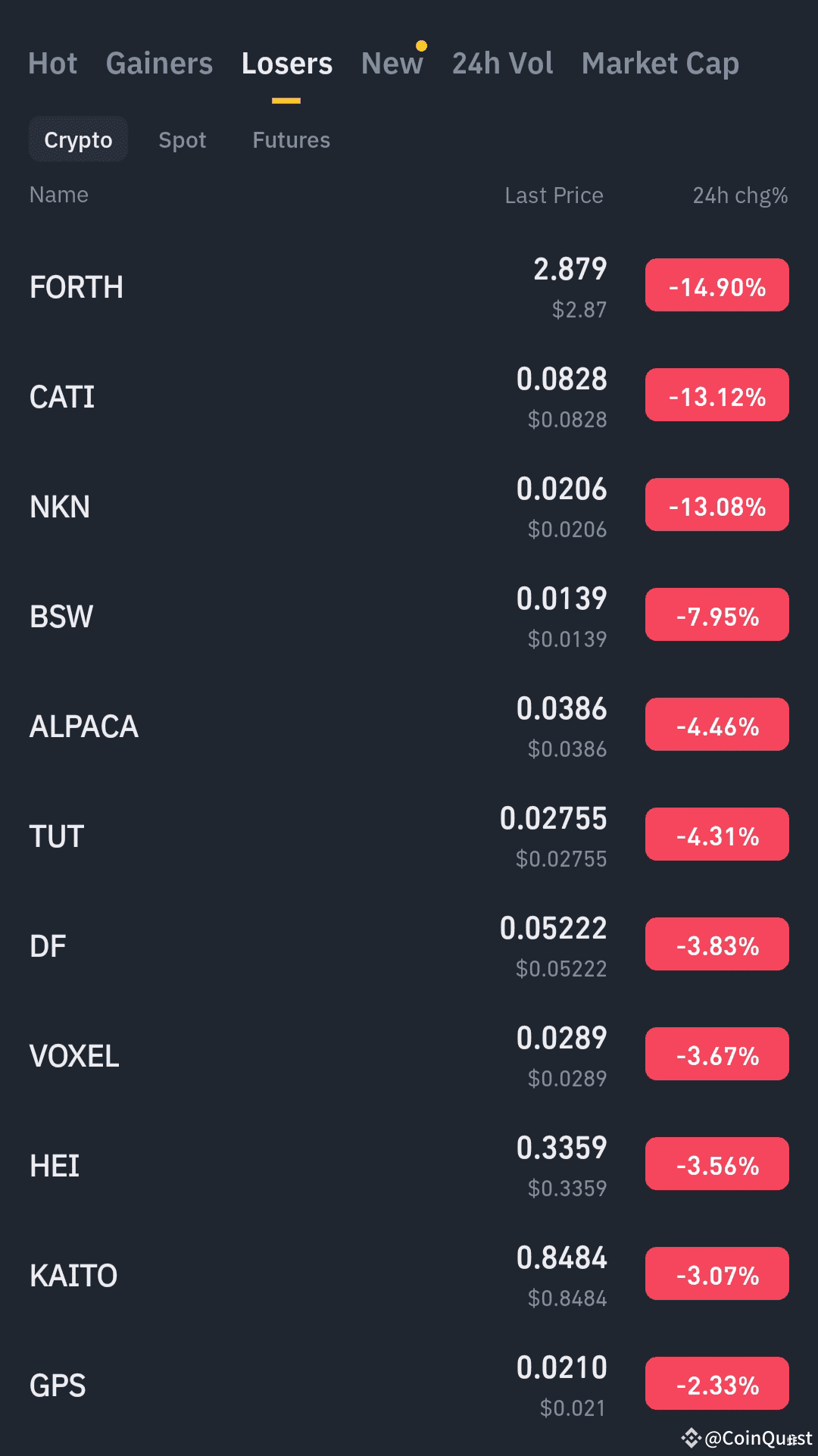Select the Spot filter
Image resolution: width=818 pixels, height=1456 pixels.
pyautogui.click(x=183, y=139)
